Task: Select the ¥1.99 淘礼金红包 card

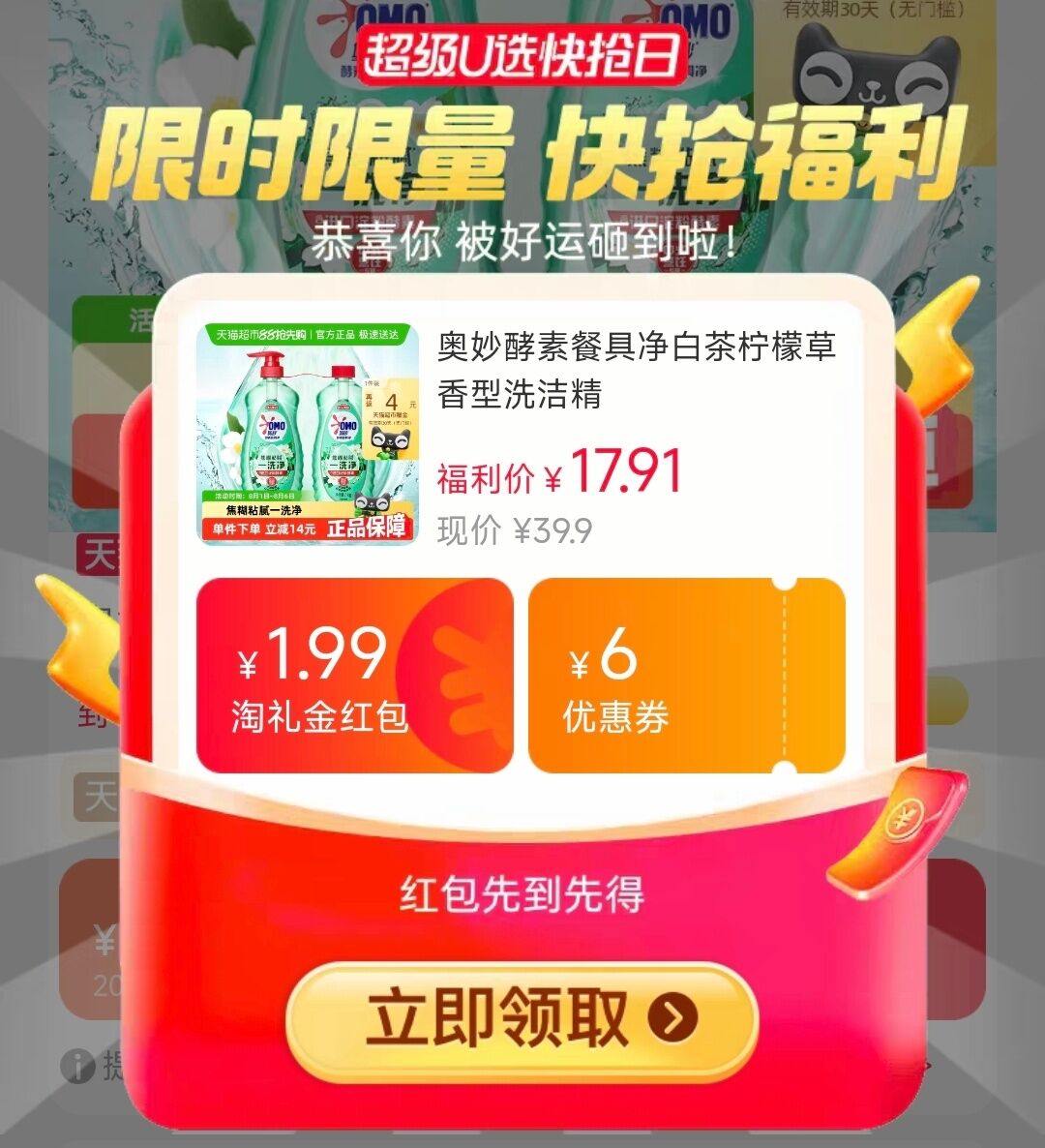Action: (354, 676)
